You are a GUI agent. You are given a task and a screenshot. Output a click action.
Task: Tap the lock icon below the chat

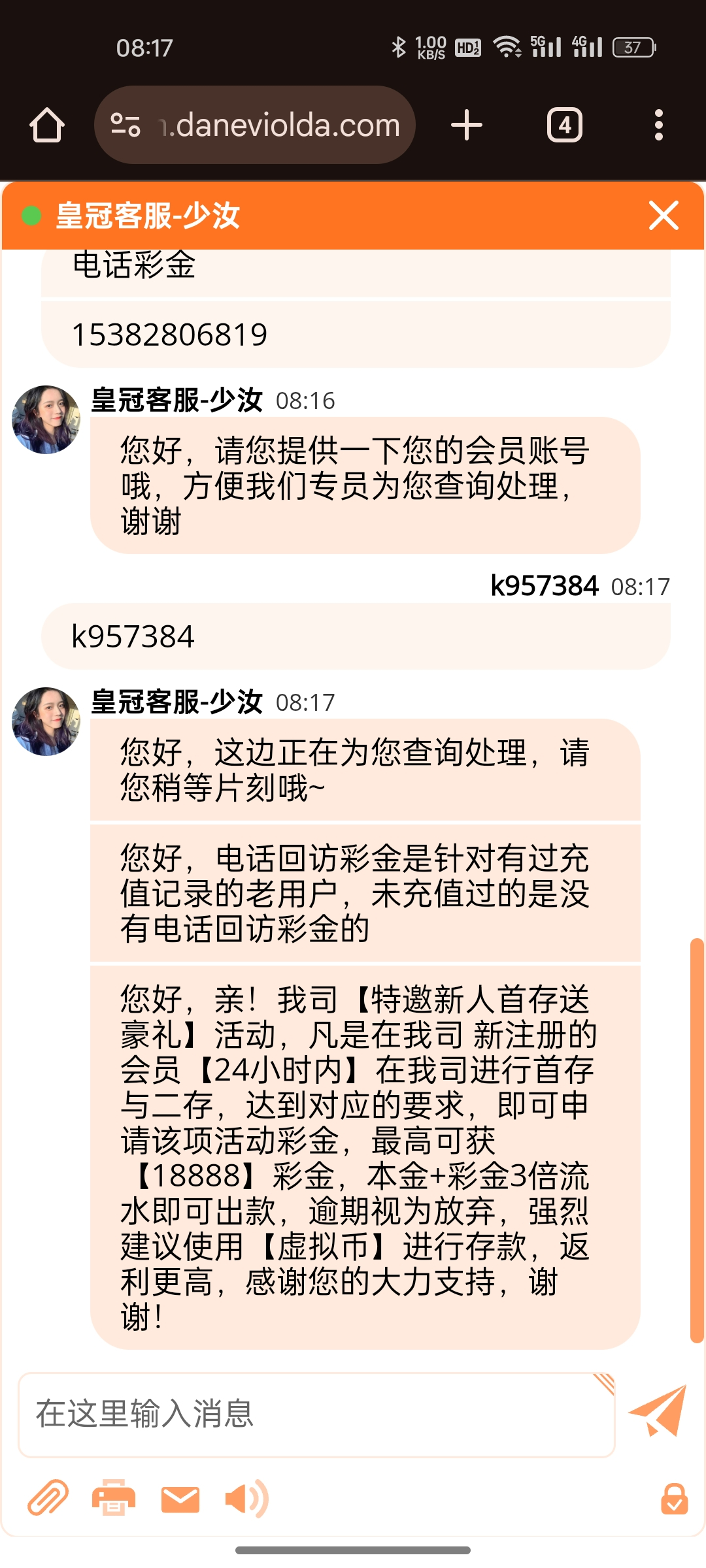[x=674, y=1499]
